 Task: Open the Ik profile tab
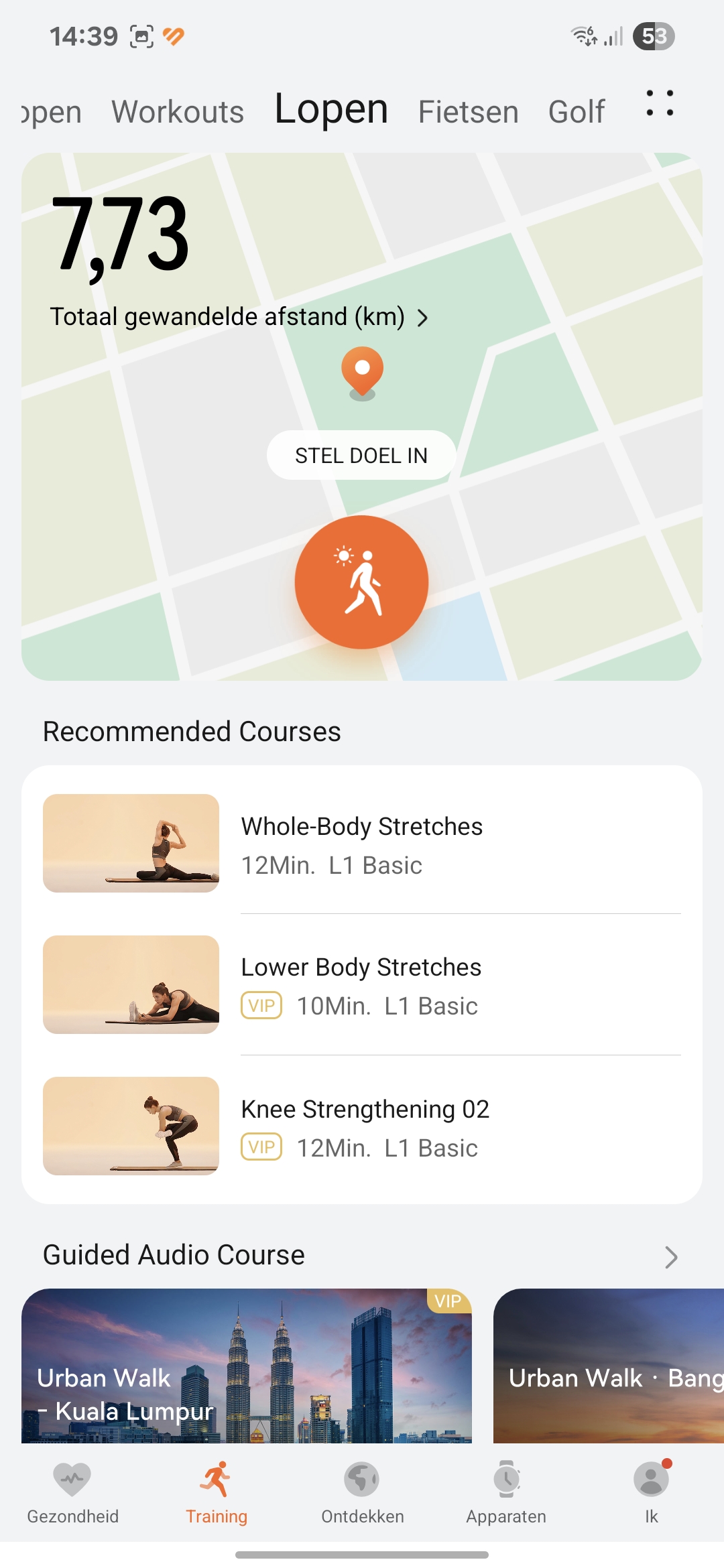click(652, 1493)
